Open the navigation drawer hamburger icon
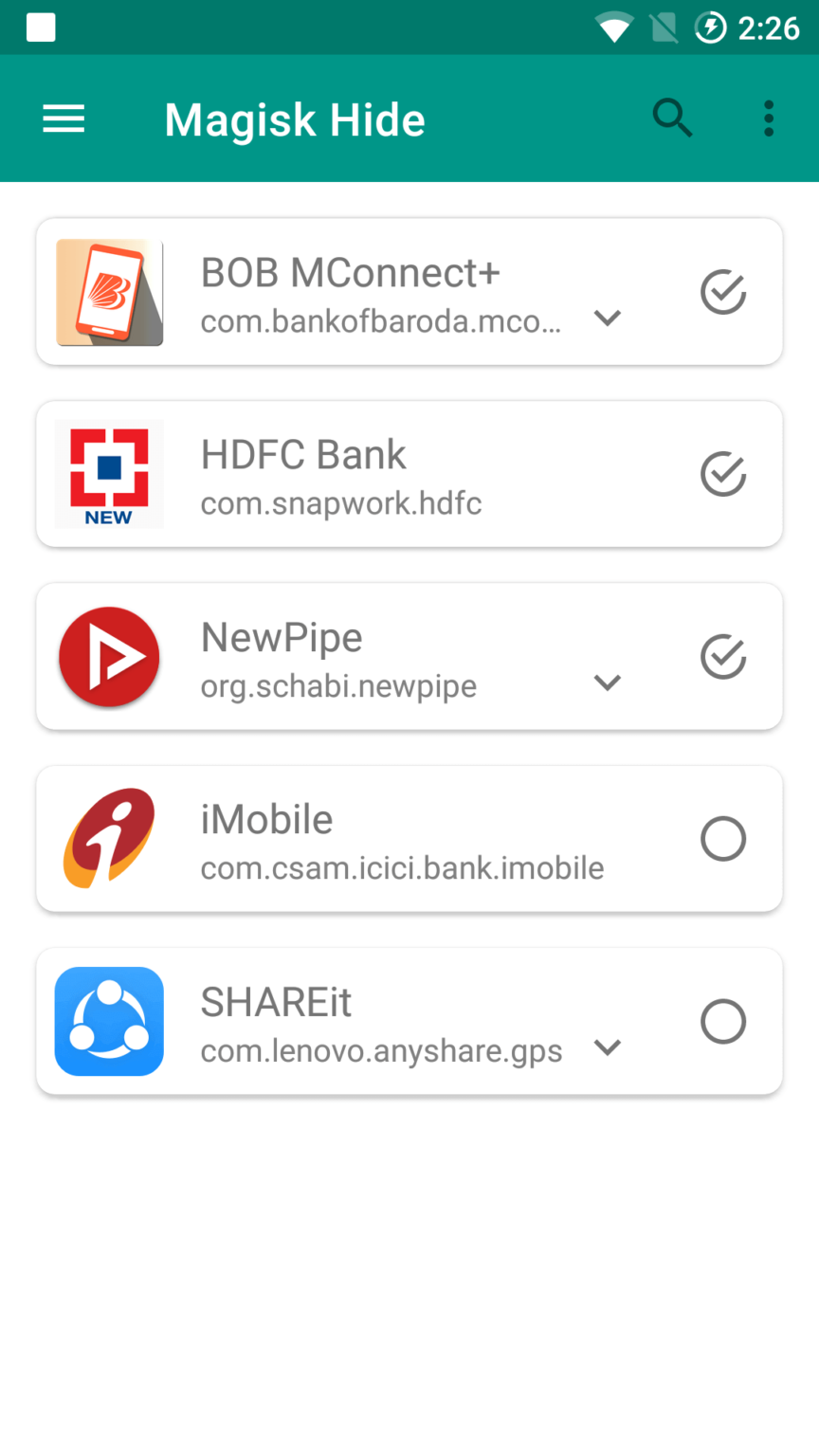819x1456 pixels. (63, 118)
